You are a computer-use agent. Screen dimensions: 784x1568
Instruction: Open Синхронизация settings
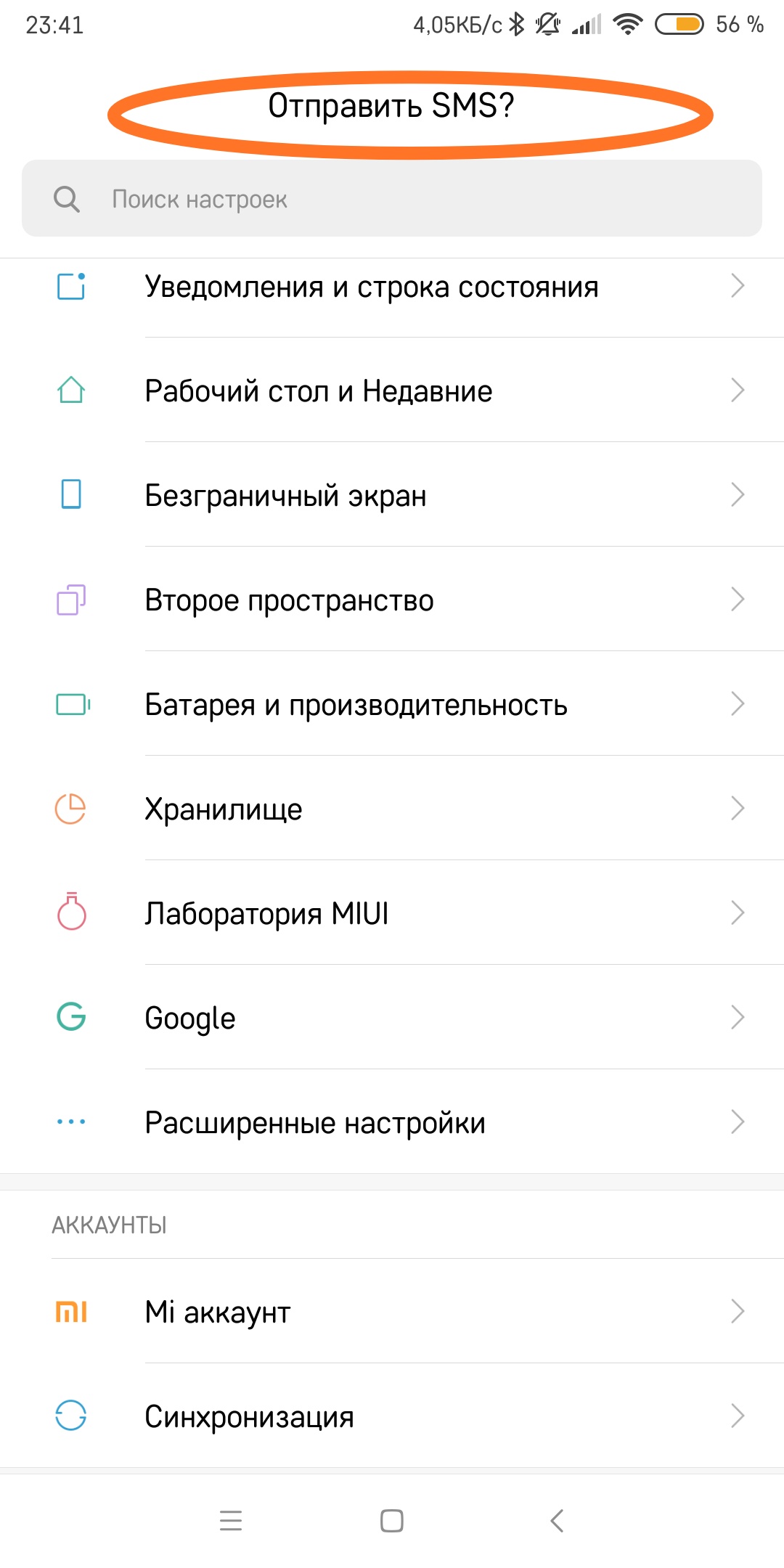point(392,1416)
